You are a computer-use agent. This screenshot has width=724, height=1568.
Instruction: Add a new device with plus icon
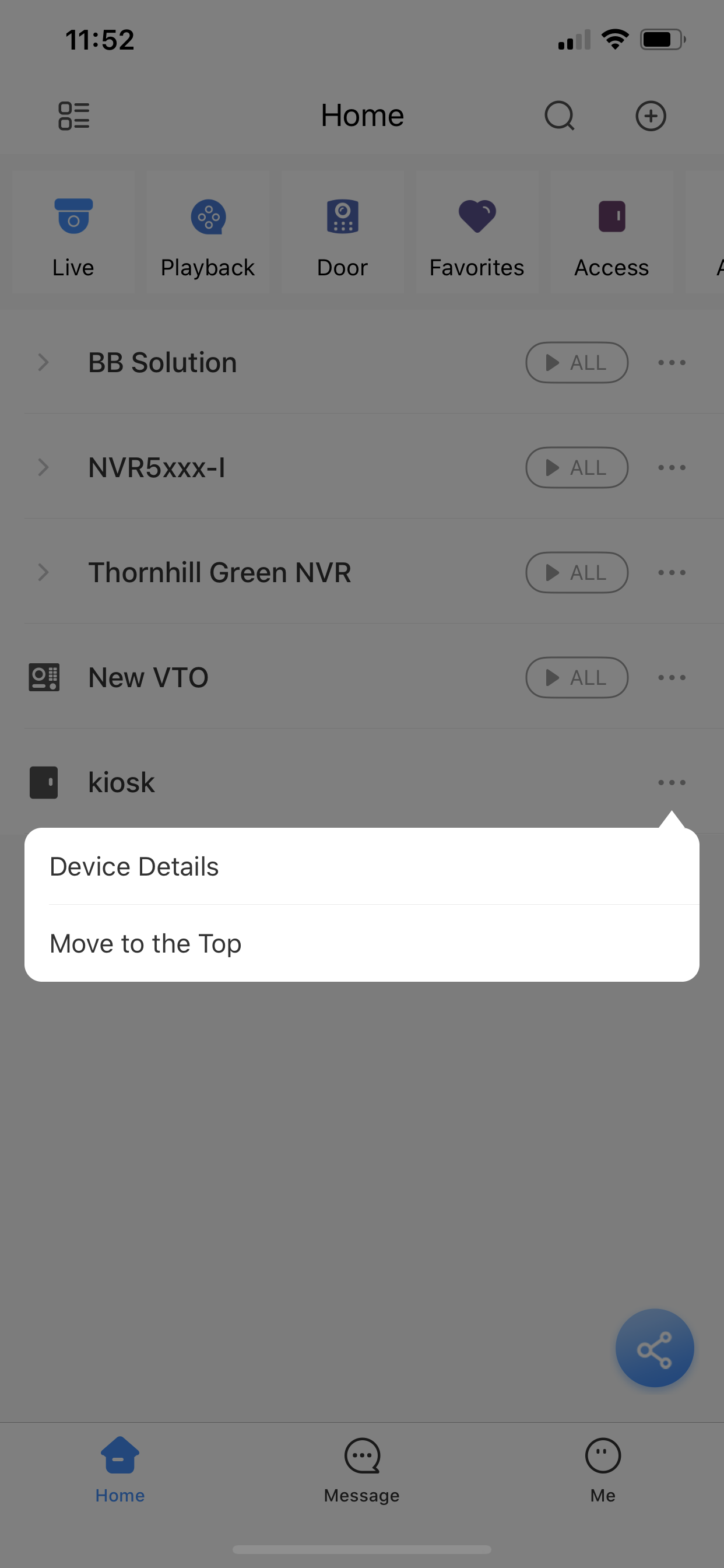[651, 116]
